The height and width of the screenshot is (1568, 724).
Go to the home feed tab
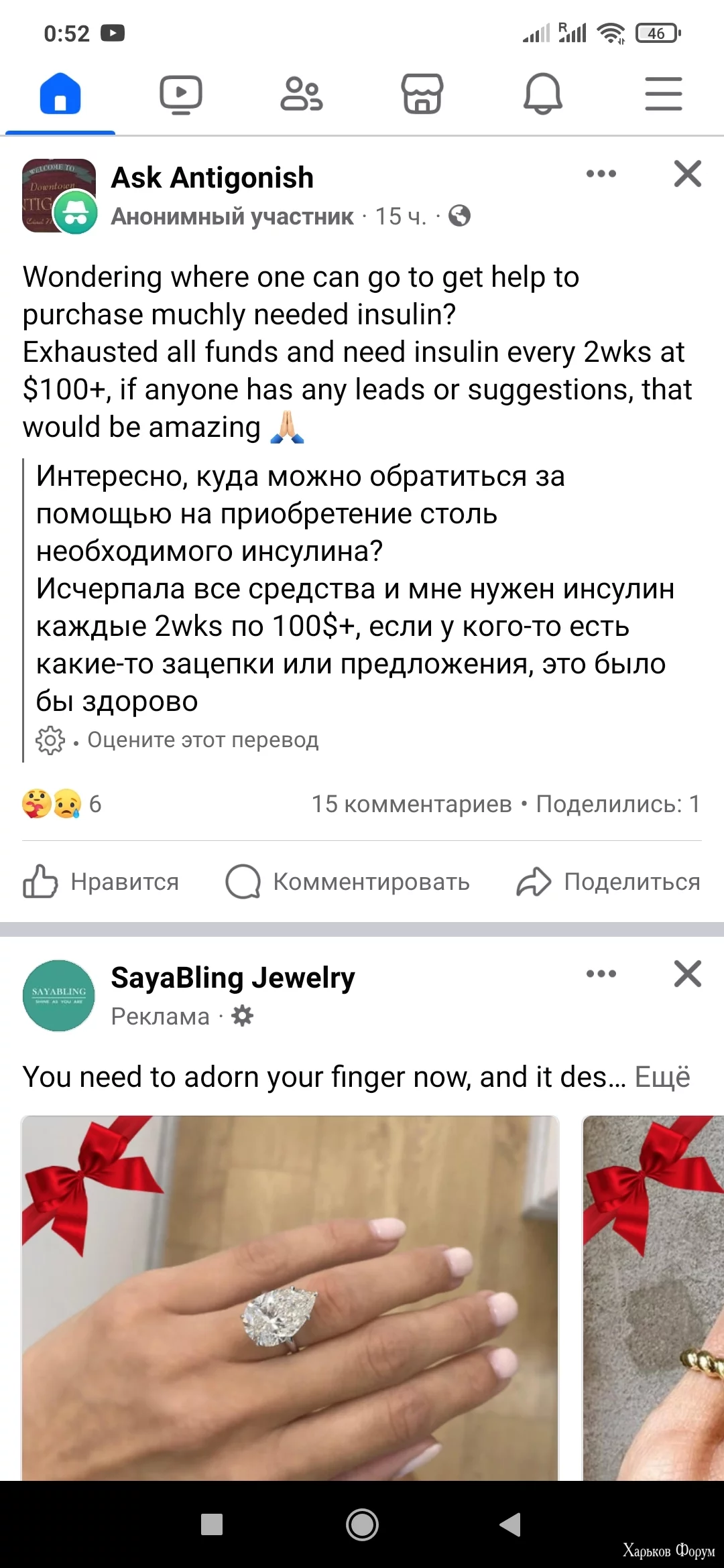pos(60,94)
